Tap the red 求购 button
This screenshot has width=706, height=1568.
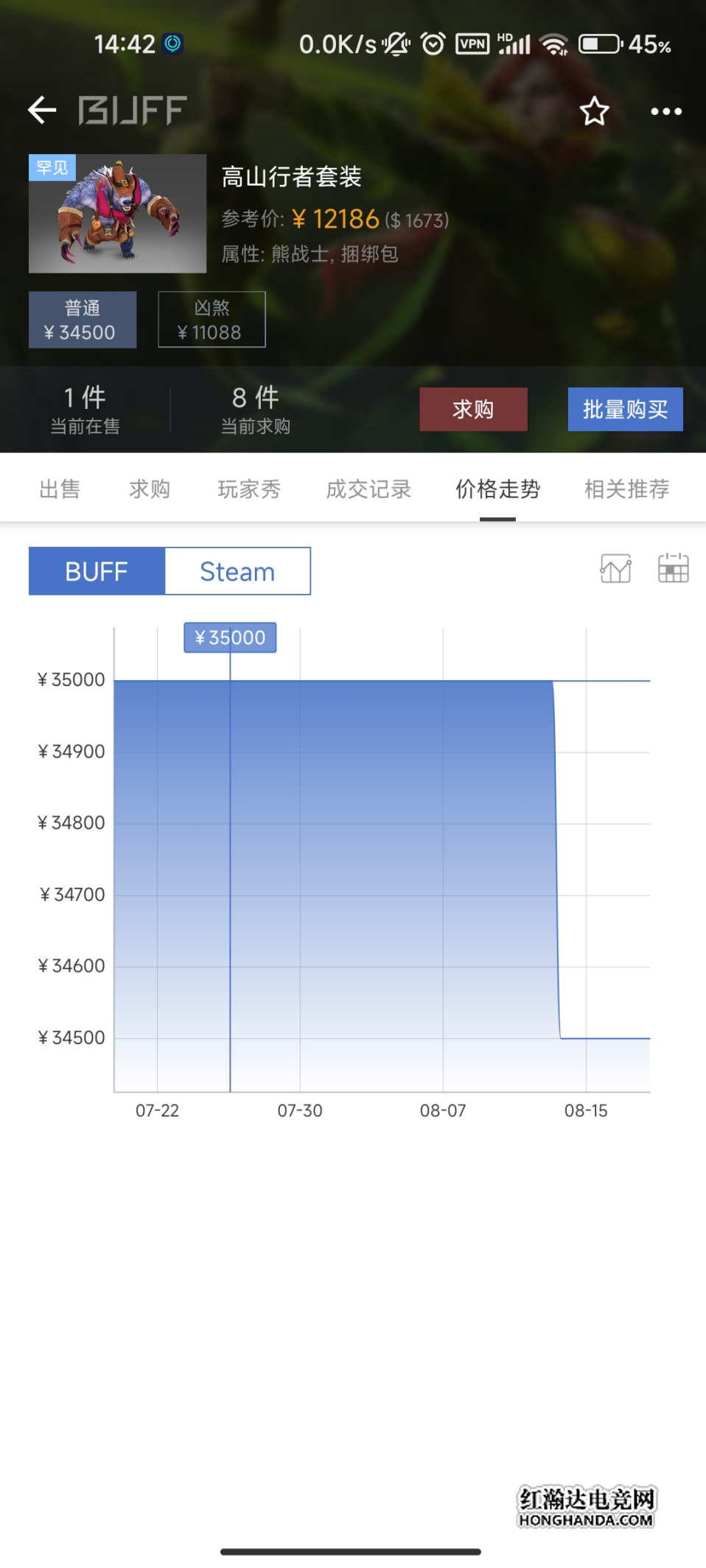pyautogui.click(x=473, y=409)
